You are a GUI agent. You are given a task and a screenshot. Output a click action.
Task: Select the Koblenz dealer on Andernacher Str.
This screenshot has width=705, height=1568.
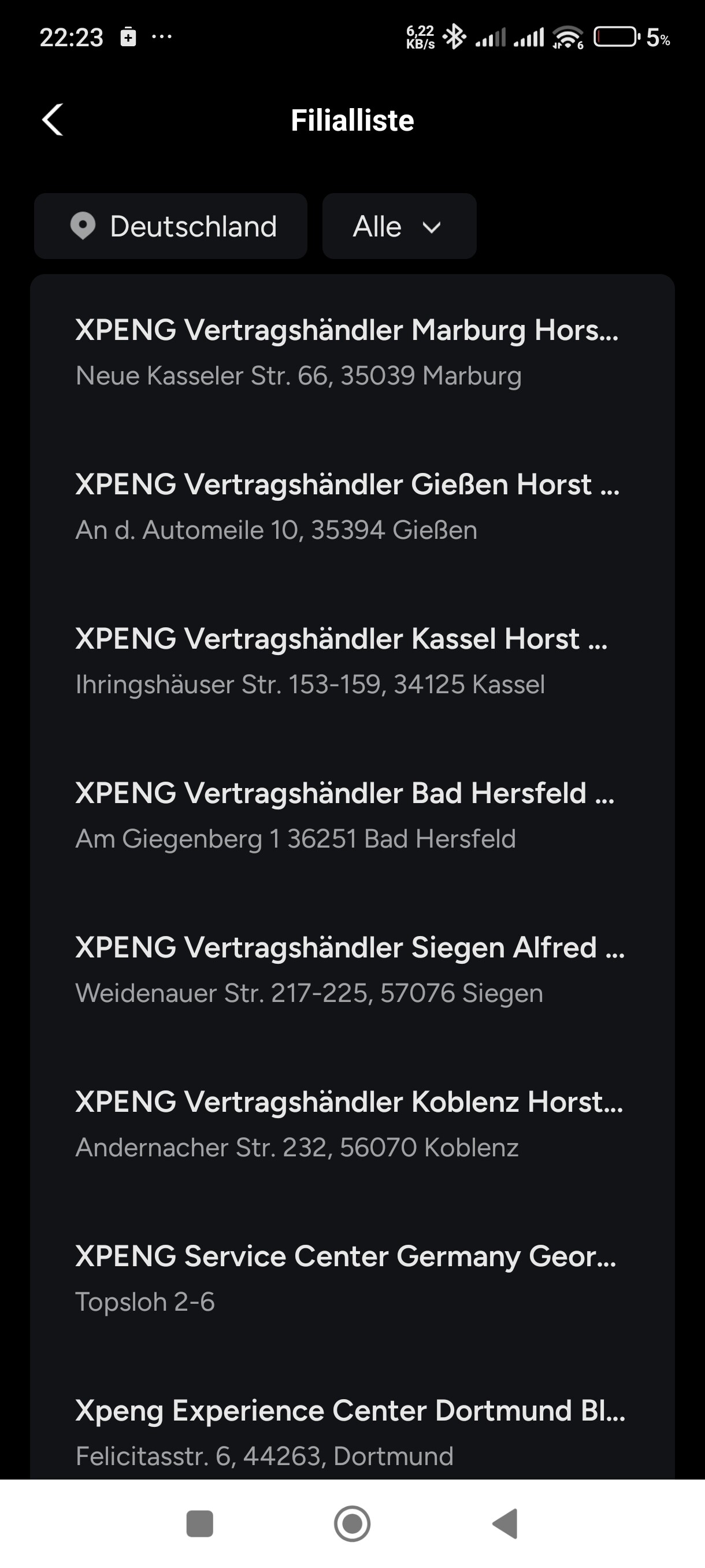click(352, 1123)
